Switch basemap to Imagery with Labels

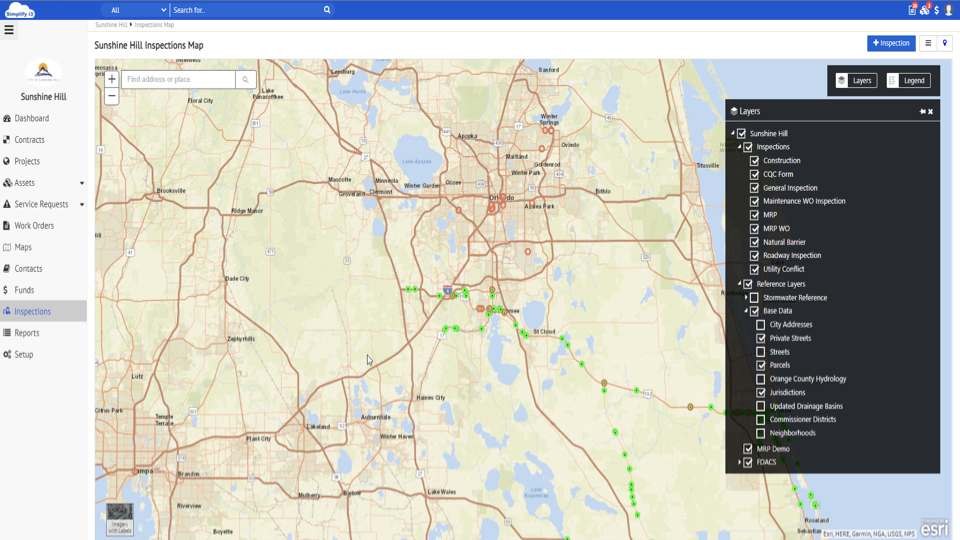[x=120, y=519]
